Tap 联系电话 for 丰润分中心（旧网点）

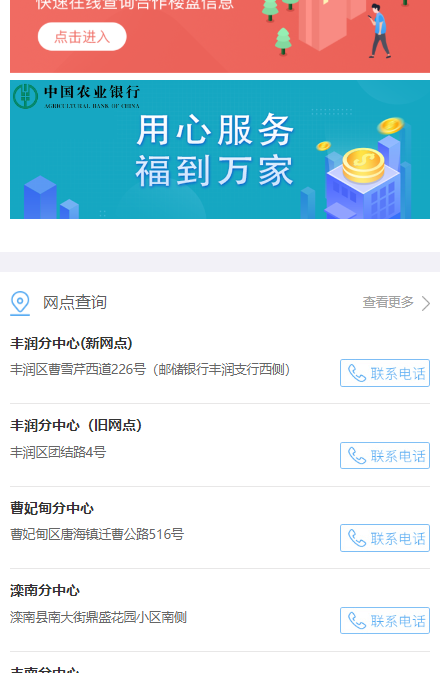point(385,455)
